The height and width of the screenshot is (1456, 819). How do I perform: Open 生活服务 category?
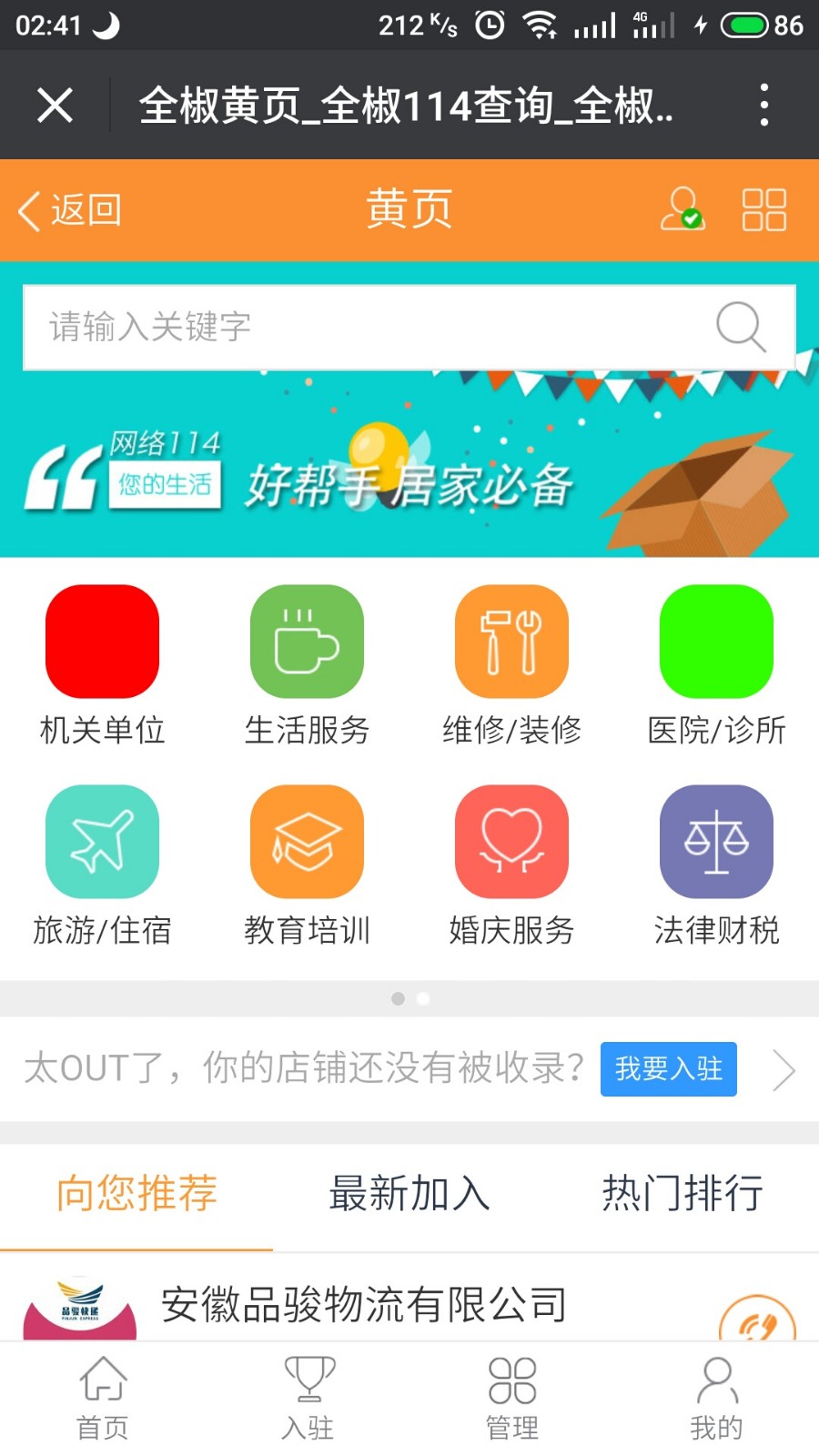[x=307, y=666]
